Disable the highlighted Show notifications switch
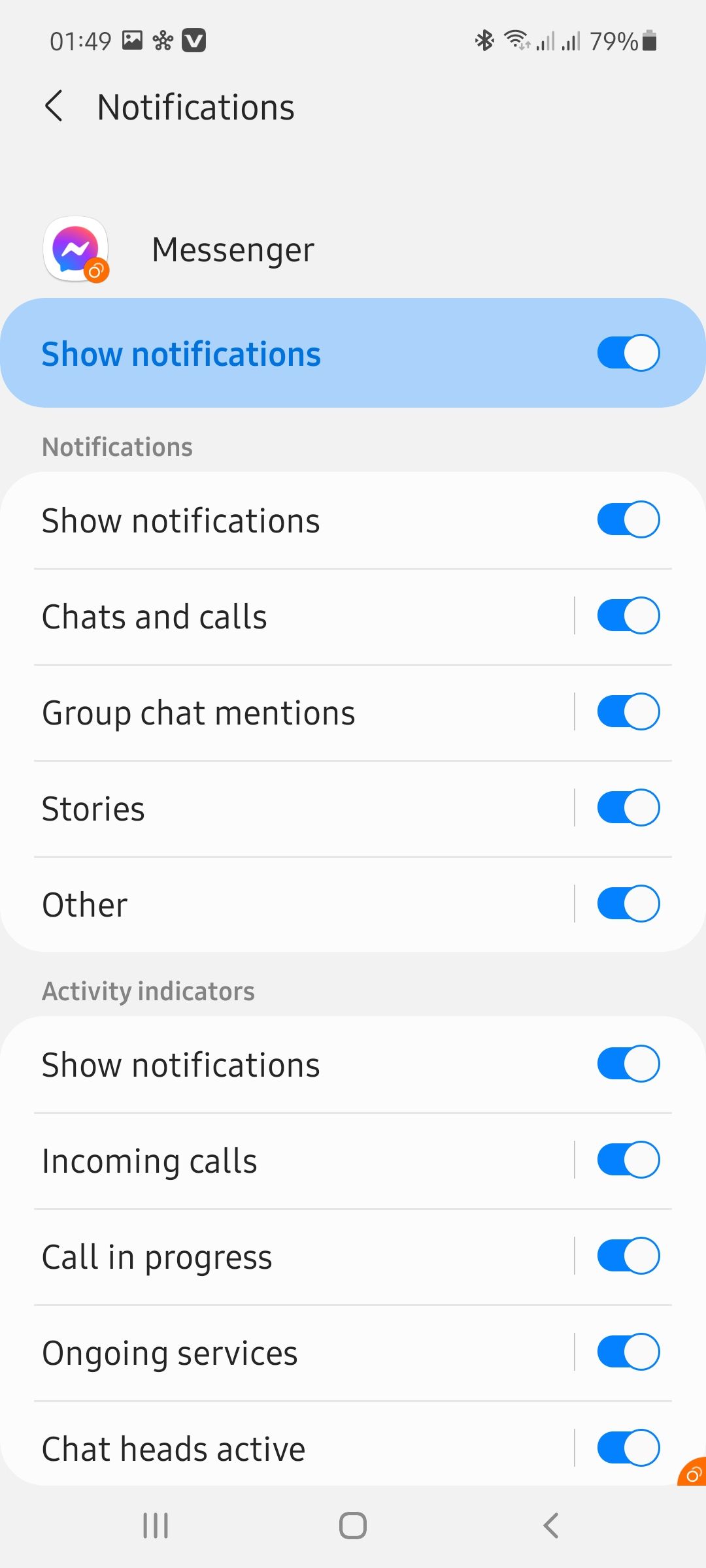The width and height of the screenshot is (706, 1568). tap(628, 353)
